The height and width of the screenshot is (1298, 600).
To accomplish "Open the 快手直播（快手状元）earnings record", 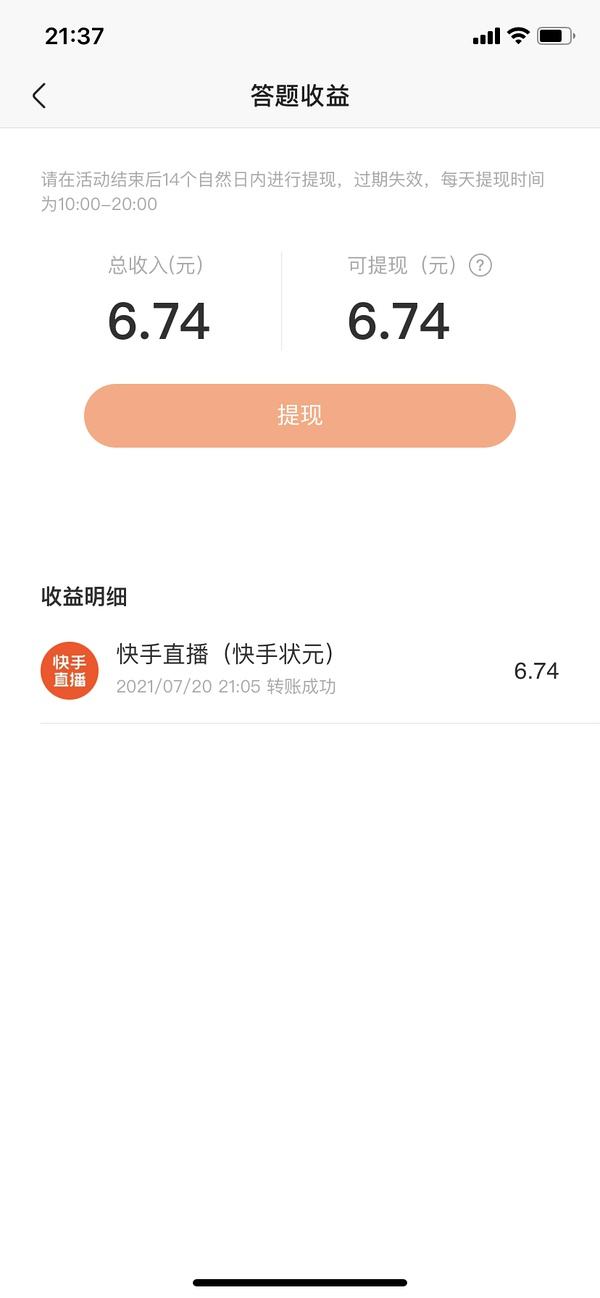I will click(300, 670).
